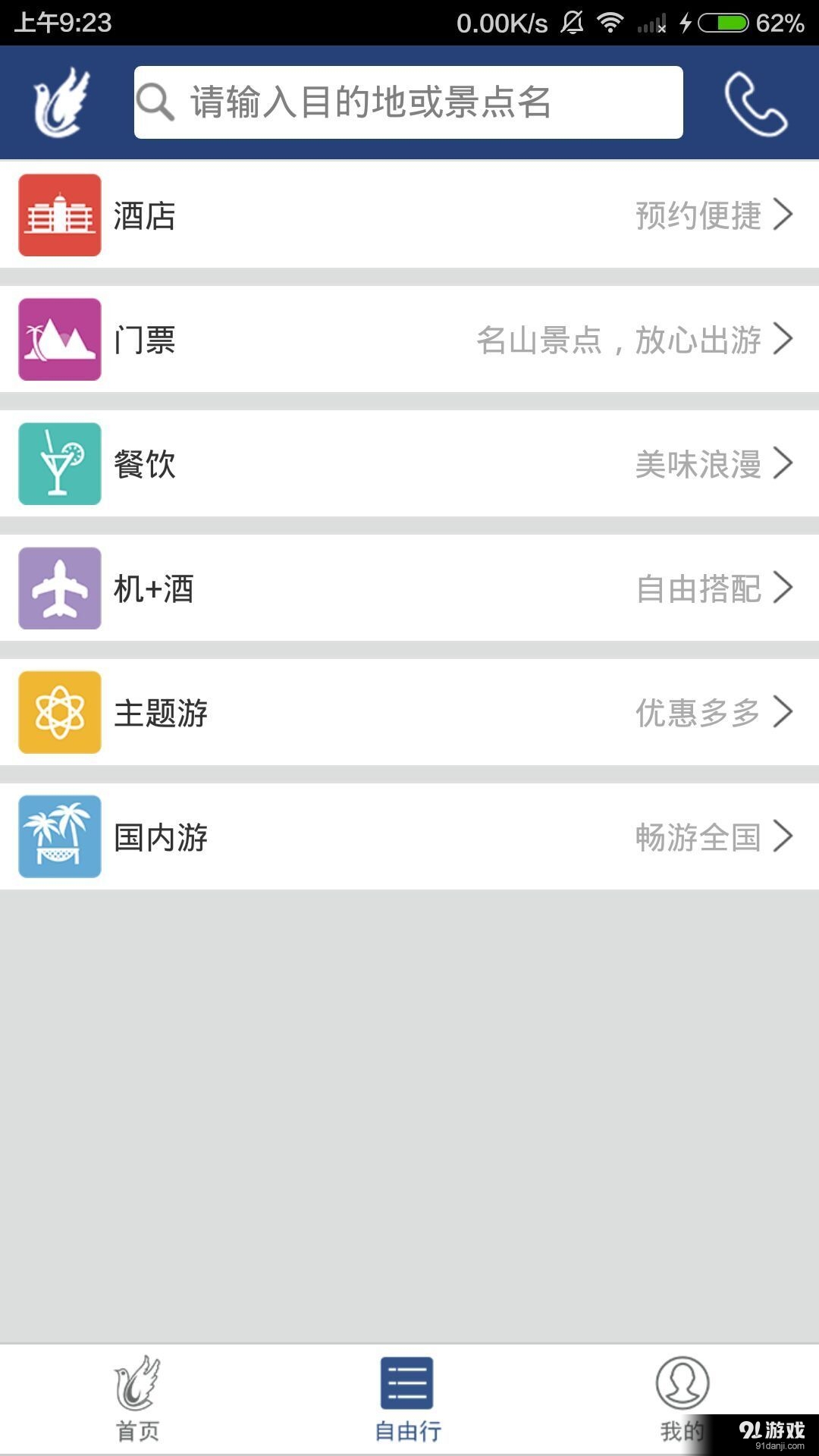Select the red 酒店 hotel icon
This screenshot has height=1456, width=819.
pos(59,215)
